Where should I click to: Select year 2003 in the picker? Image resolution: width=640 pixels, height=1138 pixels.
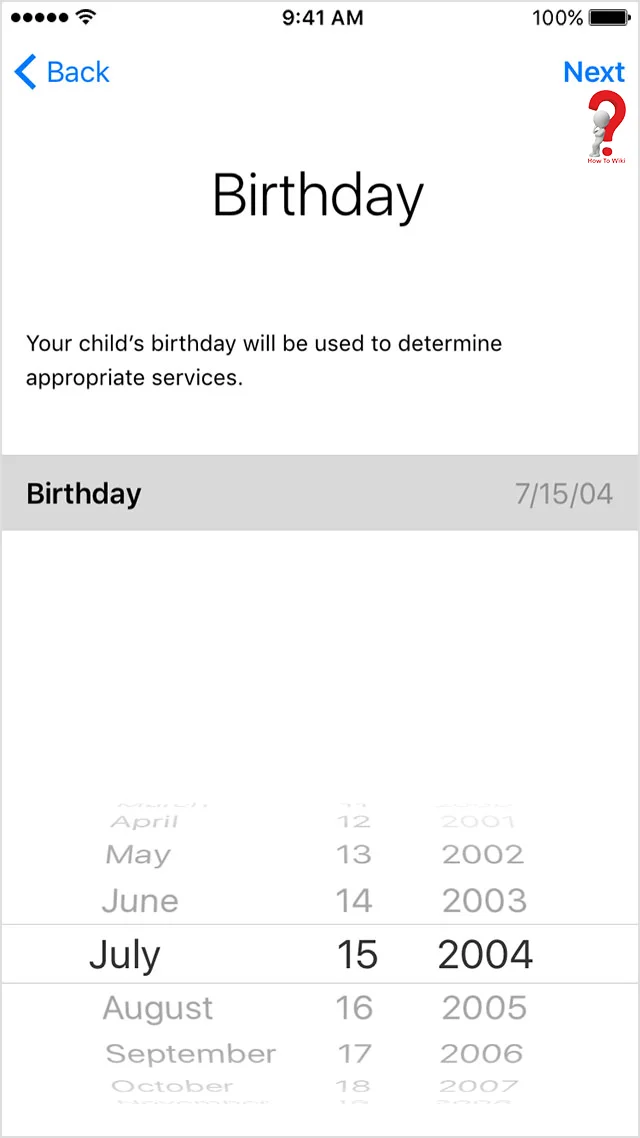click(x=484, y=901)
